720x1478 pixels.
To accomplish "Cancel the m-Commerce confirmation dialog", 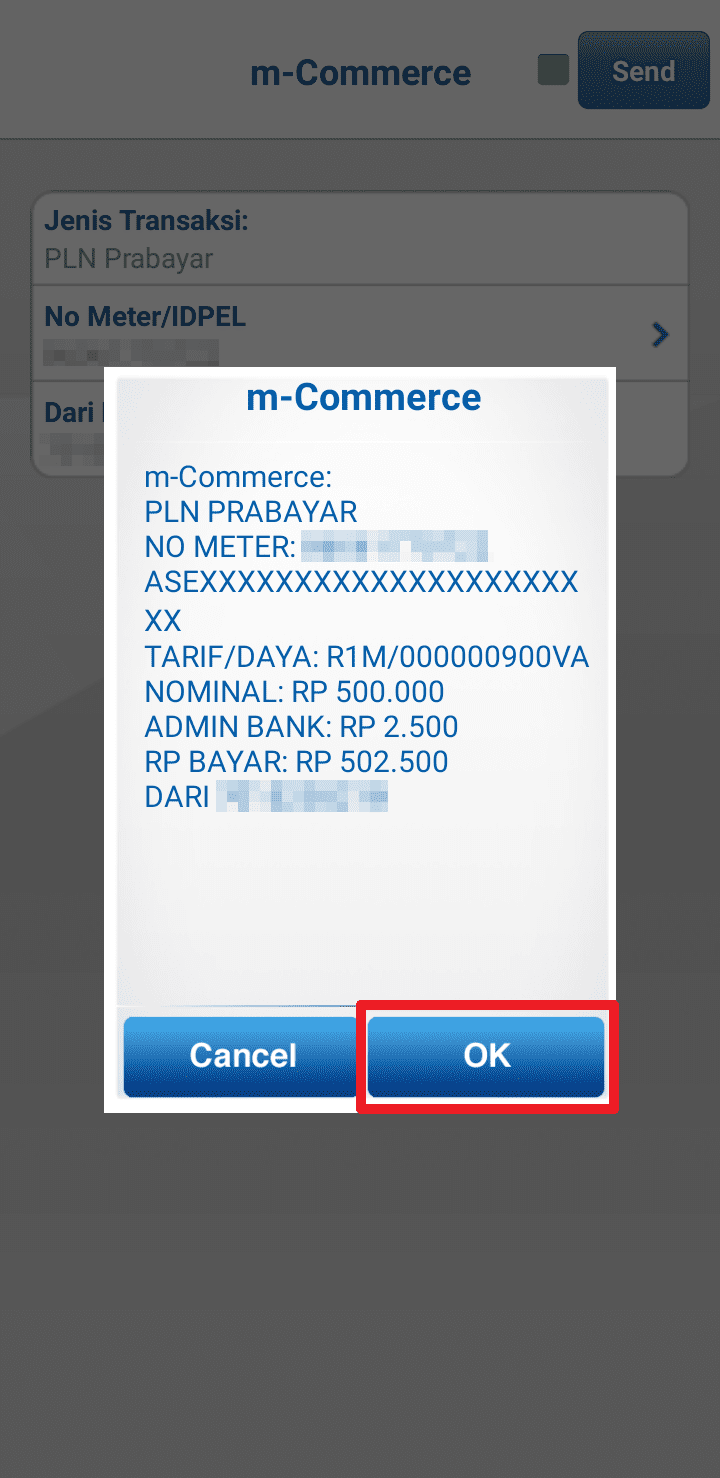I will (x=240, y=1056).
